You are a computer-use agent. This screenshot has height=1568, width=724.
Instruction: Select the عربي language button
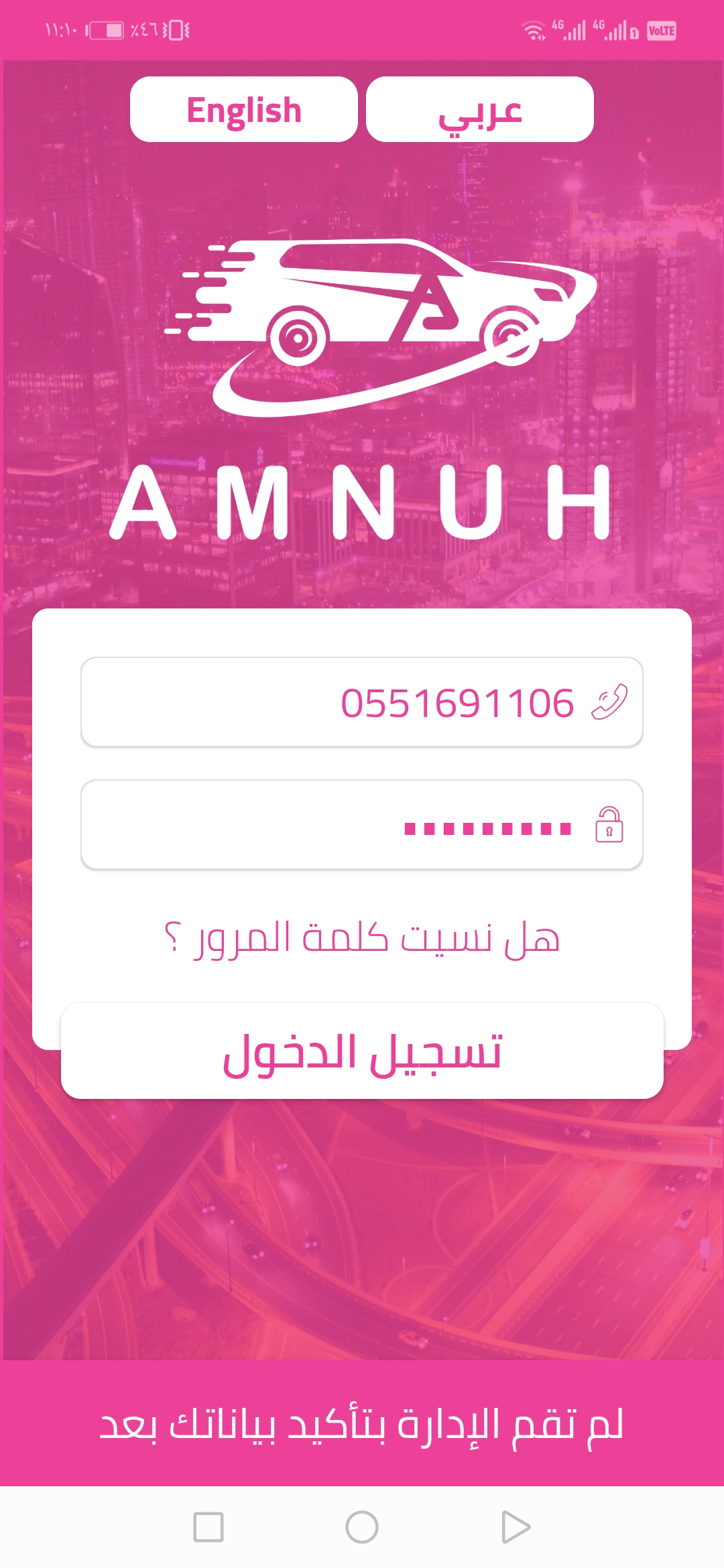[x=480, y=109]
